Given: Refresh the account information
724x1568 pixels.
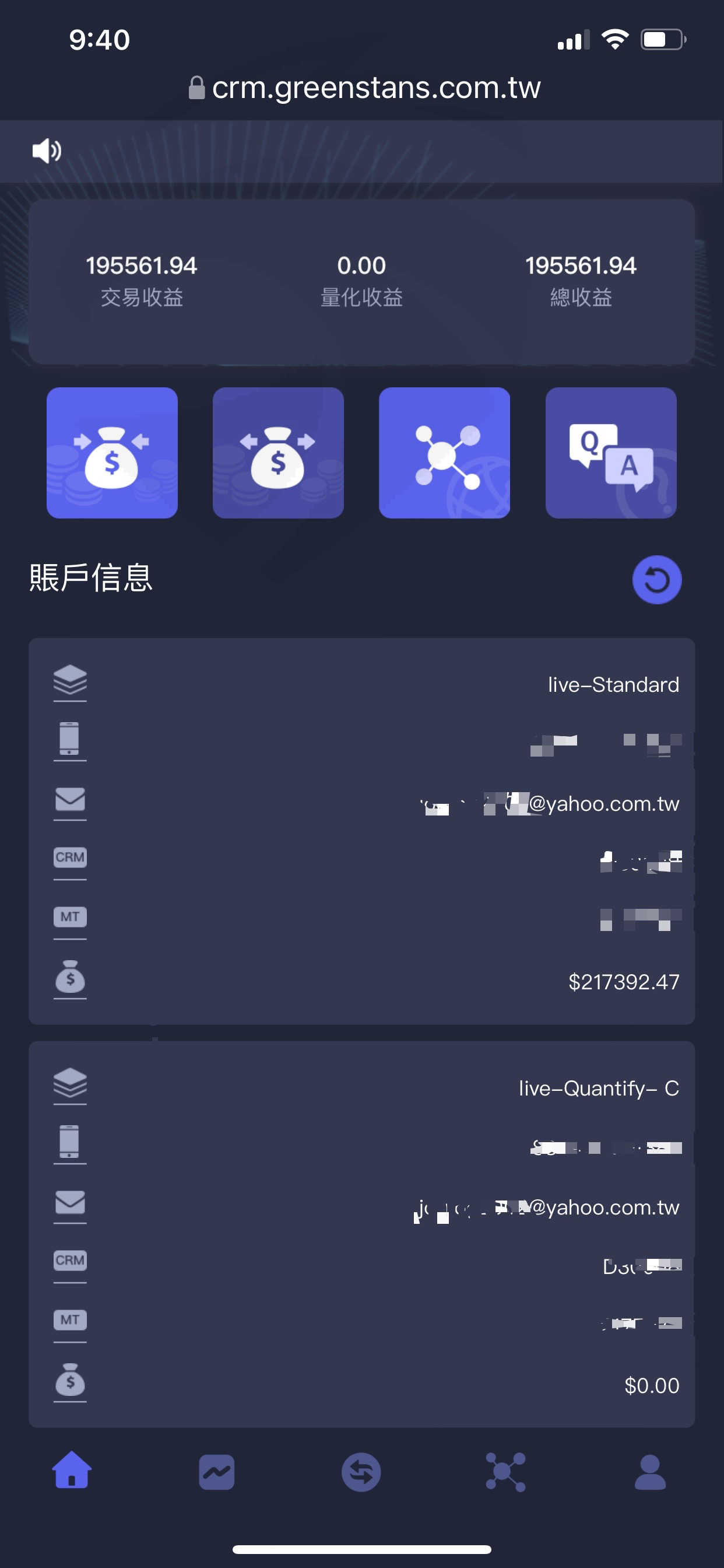Looking at the screenshot, I should coord(656,579).
